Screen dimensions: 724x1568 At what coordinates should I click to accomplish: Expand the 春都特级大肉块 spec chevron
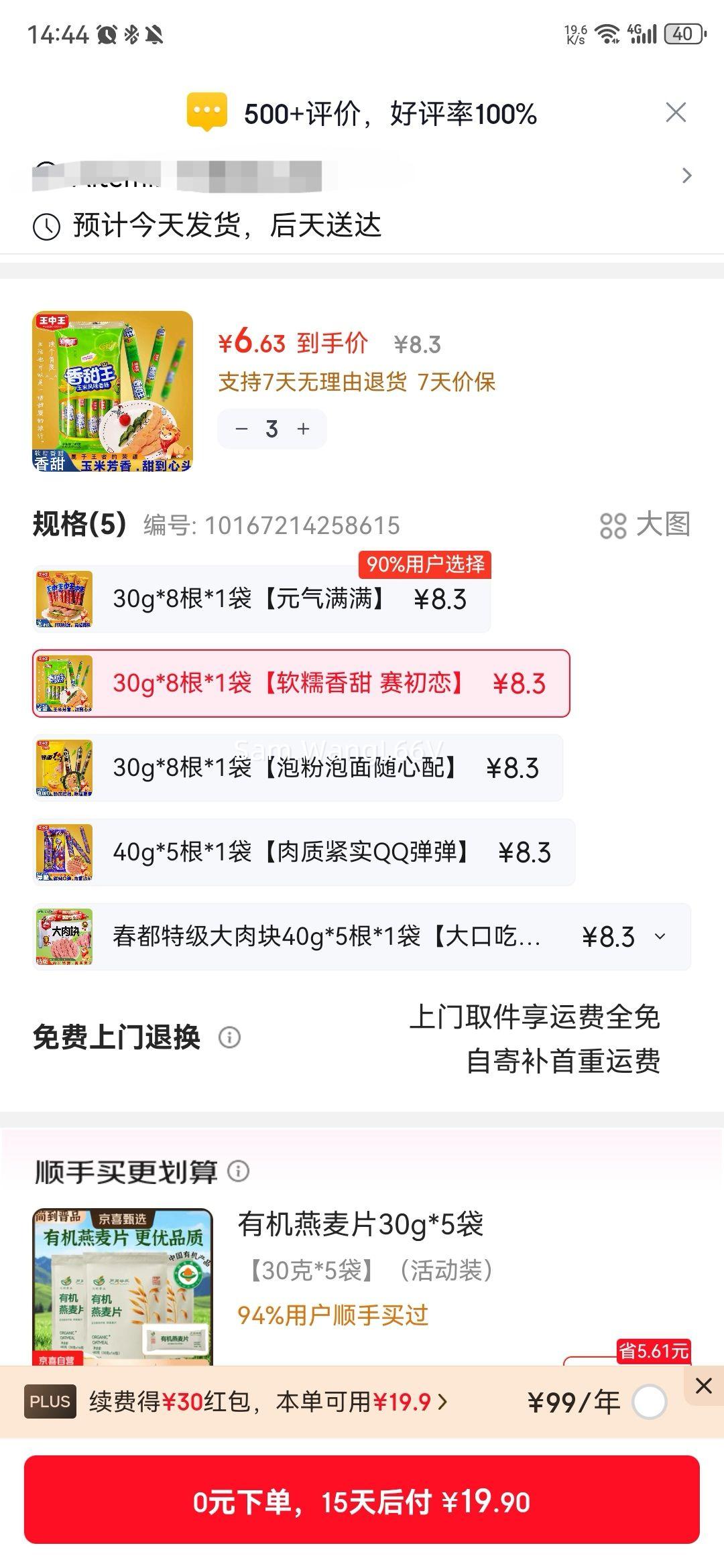click(661, 937)
